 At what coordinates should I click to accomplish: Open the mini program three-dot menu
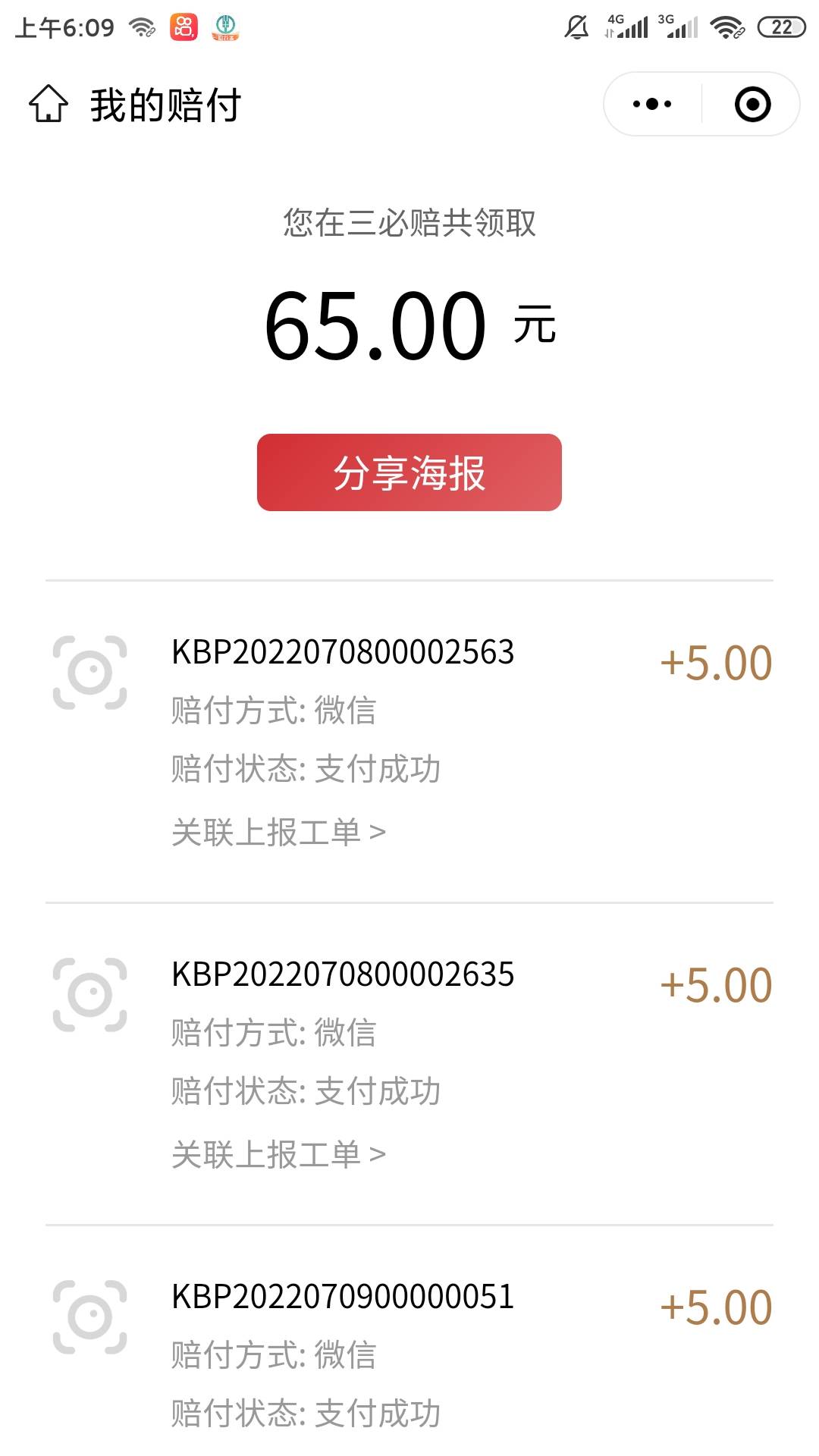[x=652, y=104]
